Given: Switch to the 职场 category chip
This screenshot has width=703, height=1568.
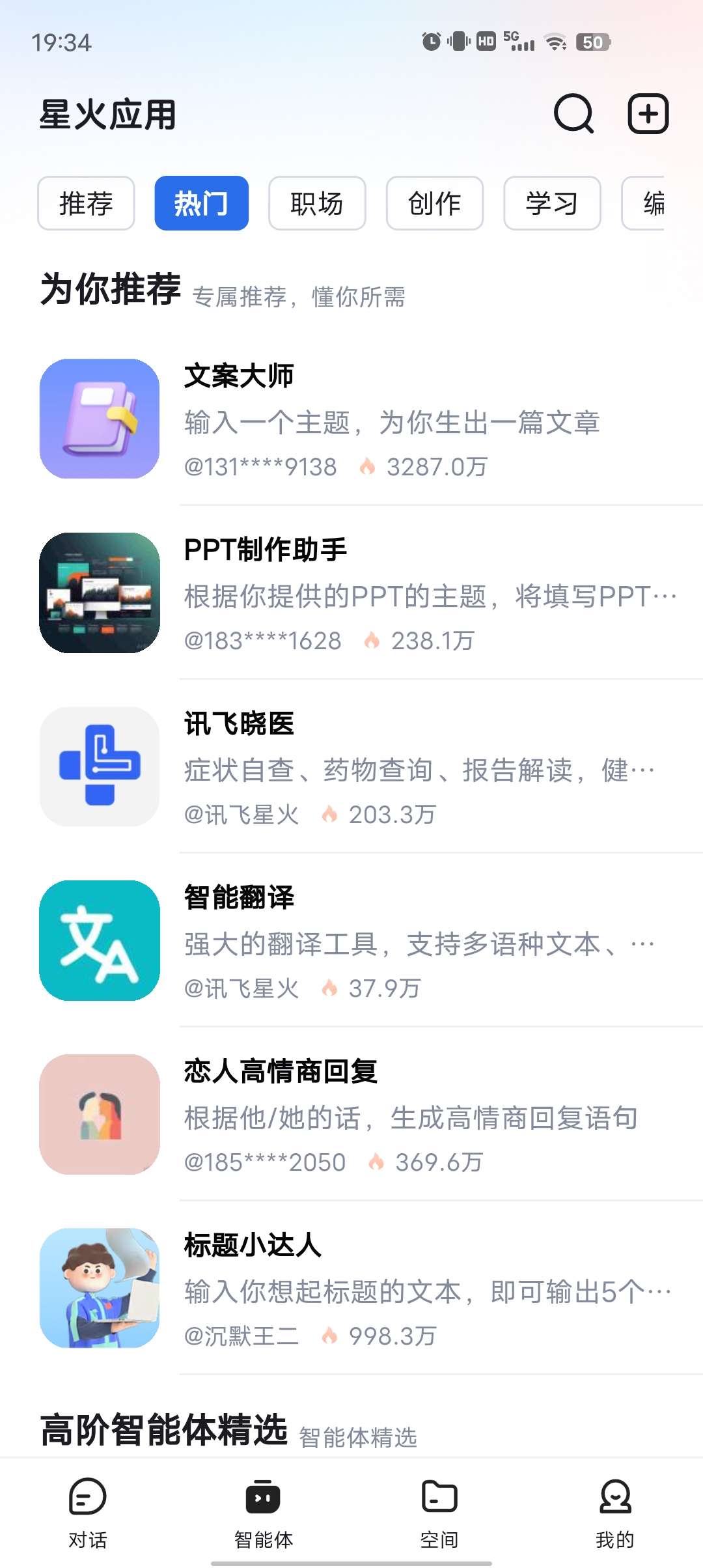Looking at the screenshot, I should (317, 203).
